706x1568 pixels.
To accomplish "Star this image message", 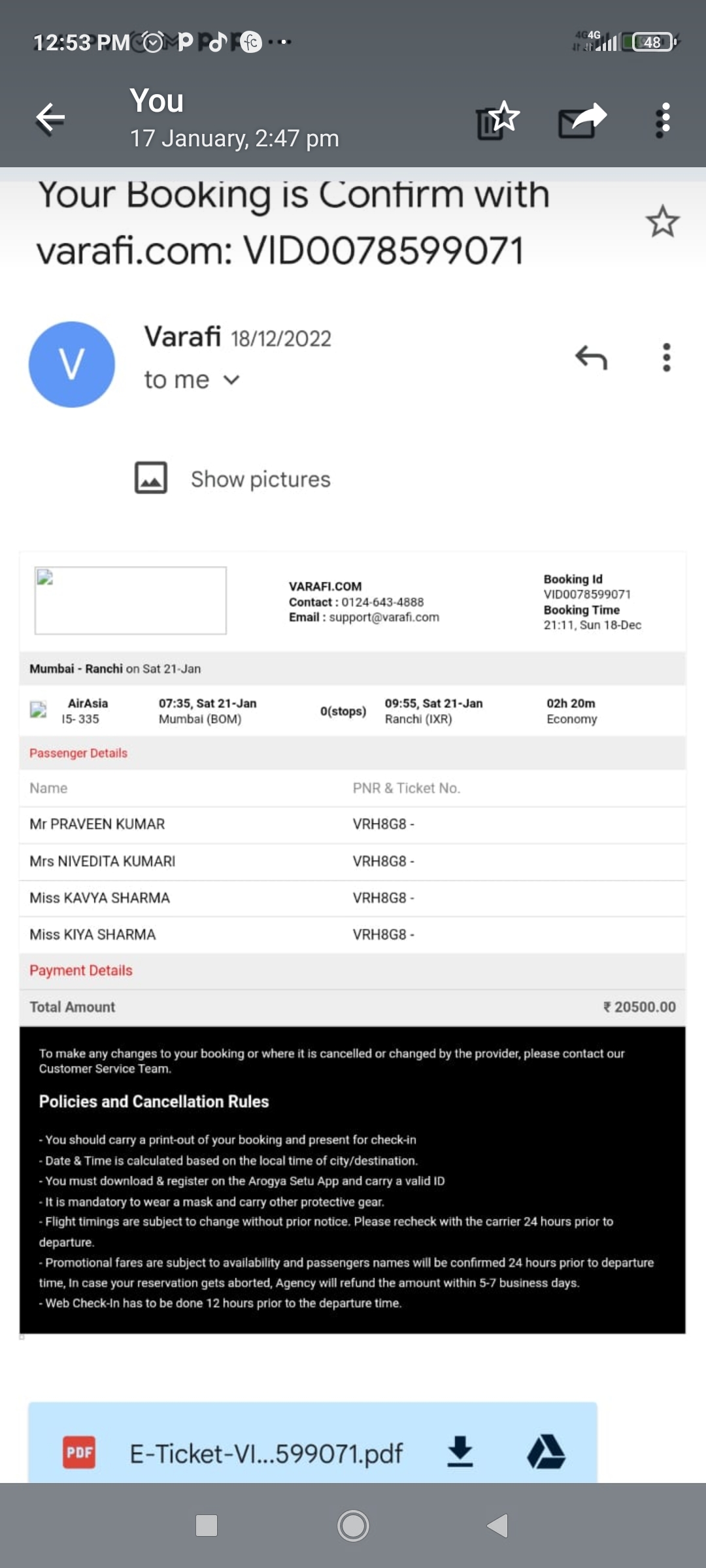I will point(498,120).
